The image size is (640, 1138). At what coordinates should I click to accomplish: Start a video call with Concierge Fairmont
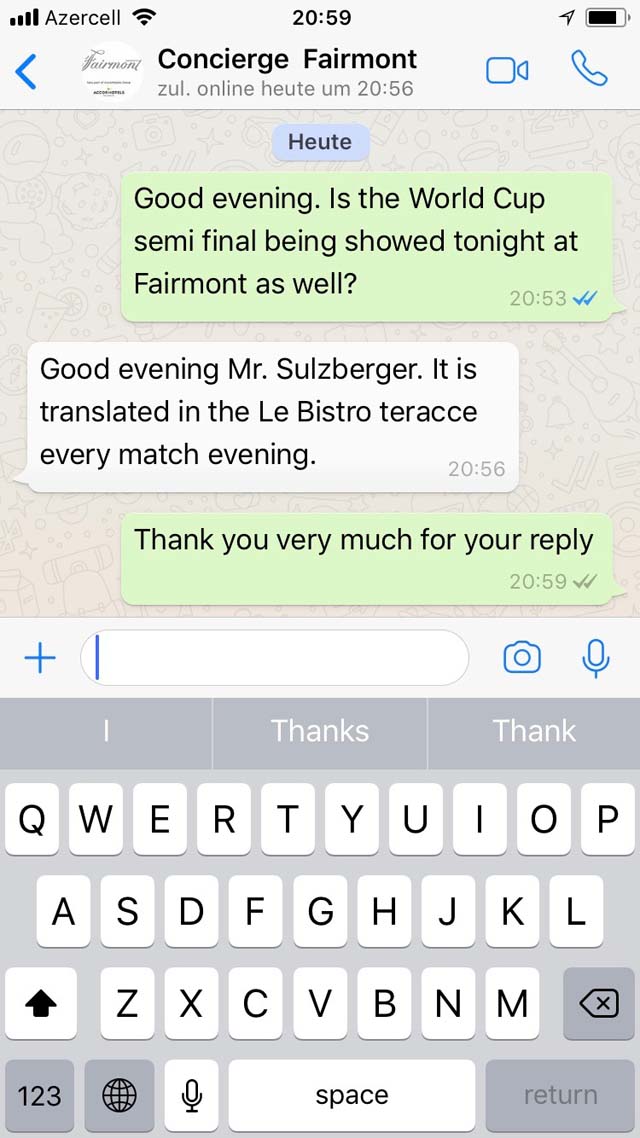click(x=506, y=70)
